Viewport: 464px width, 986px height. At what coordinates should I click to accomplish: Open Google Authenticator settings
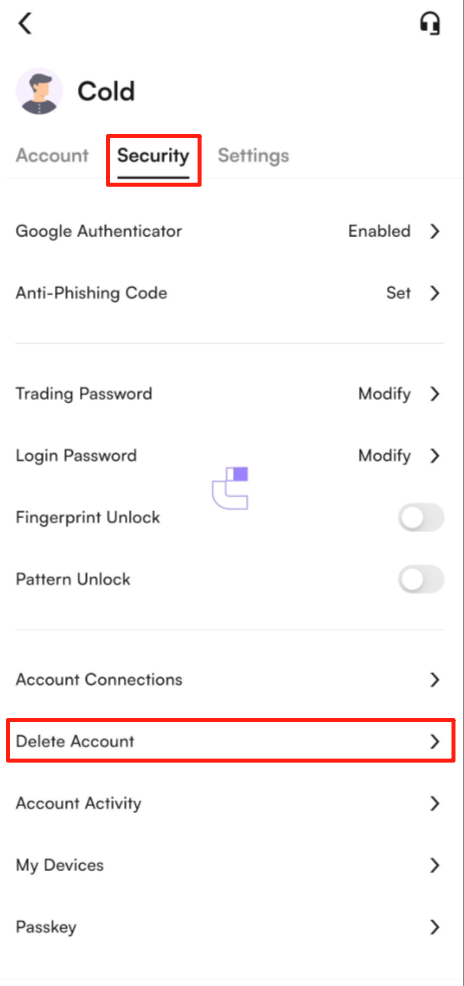[x=229, y=231]
